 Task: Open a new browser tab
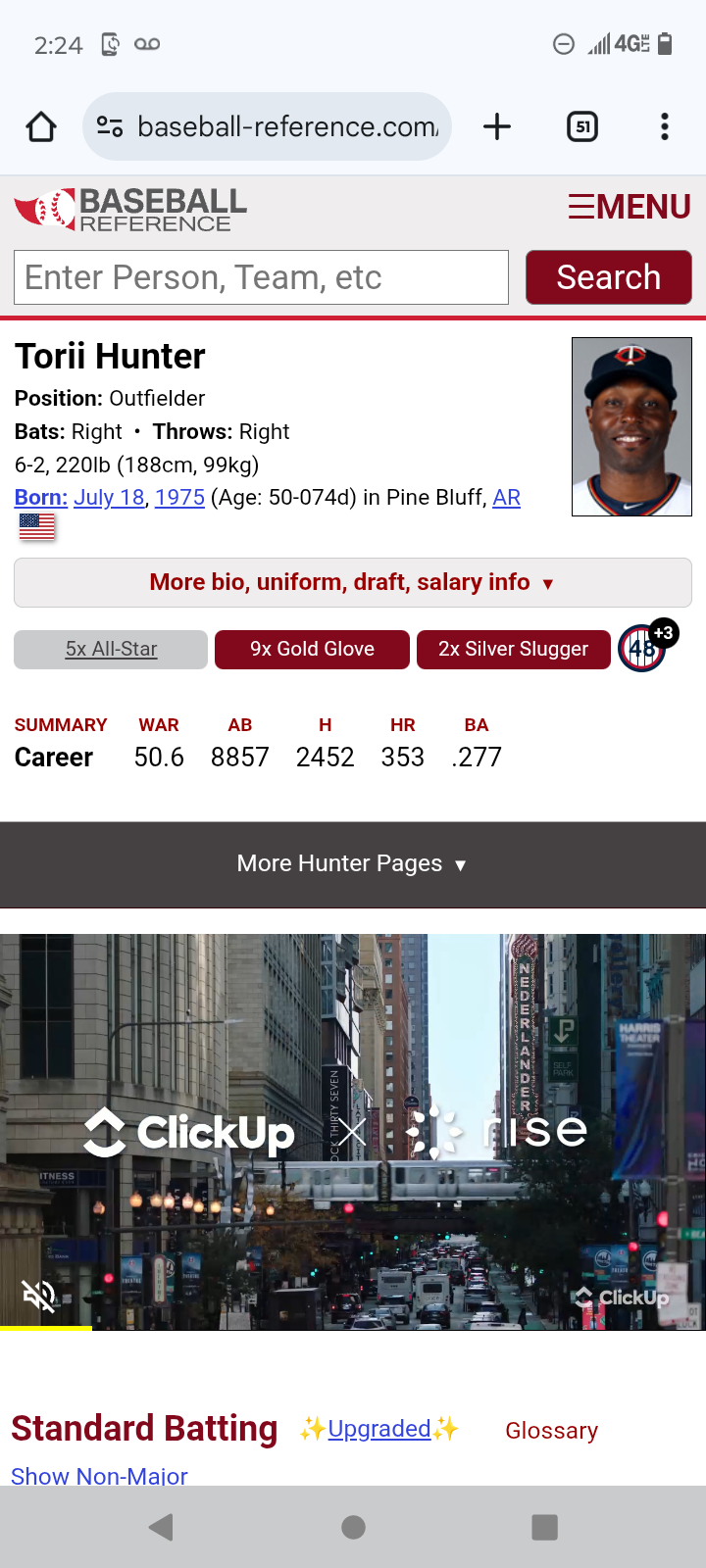pyautogui.click(x=497, y=126)
